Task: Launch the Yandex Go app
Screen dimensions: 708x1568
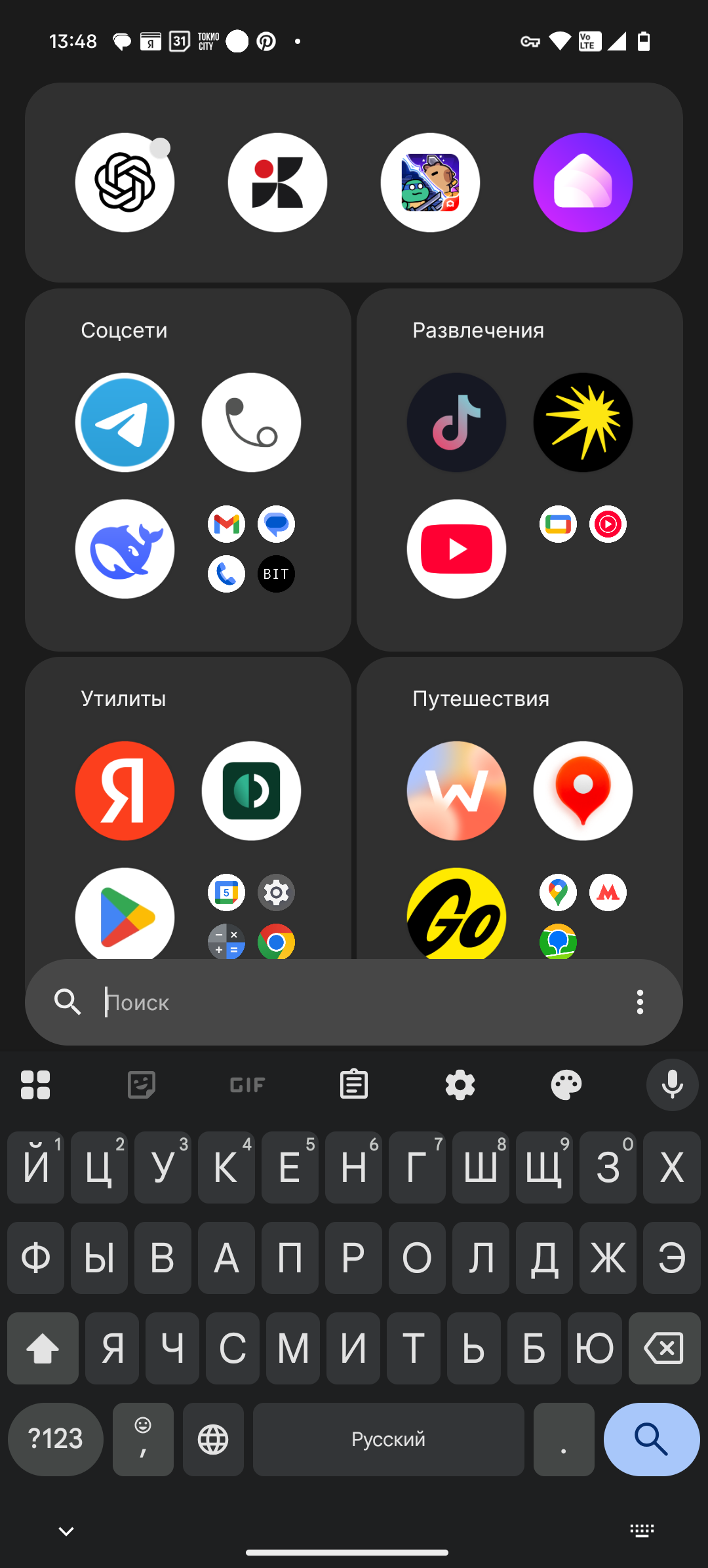Action: (456, 914)
